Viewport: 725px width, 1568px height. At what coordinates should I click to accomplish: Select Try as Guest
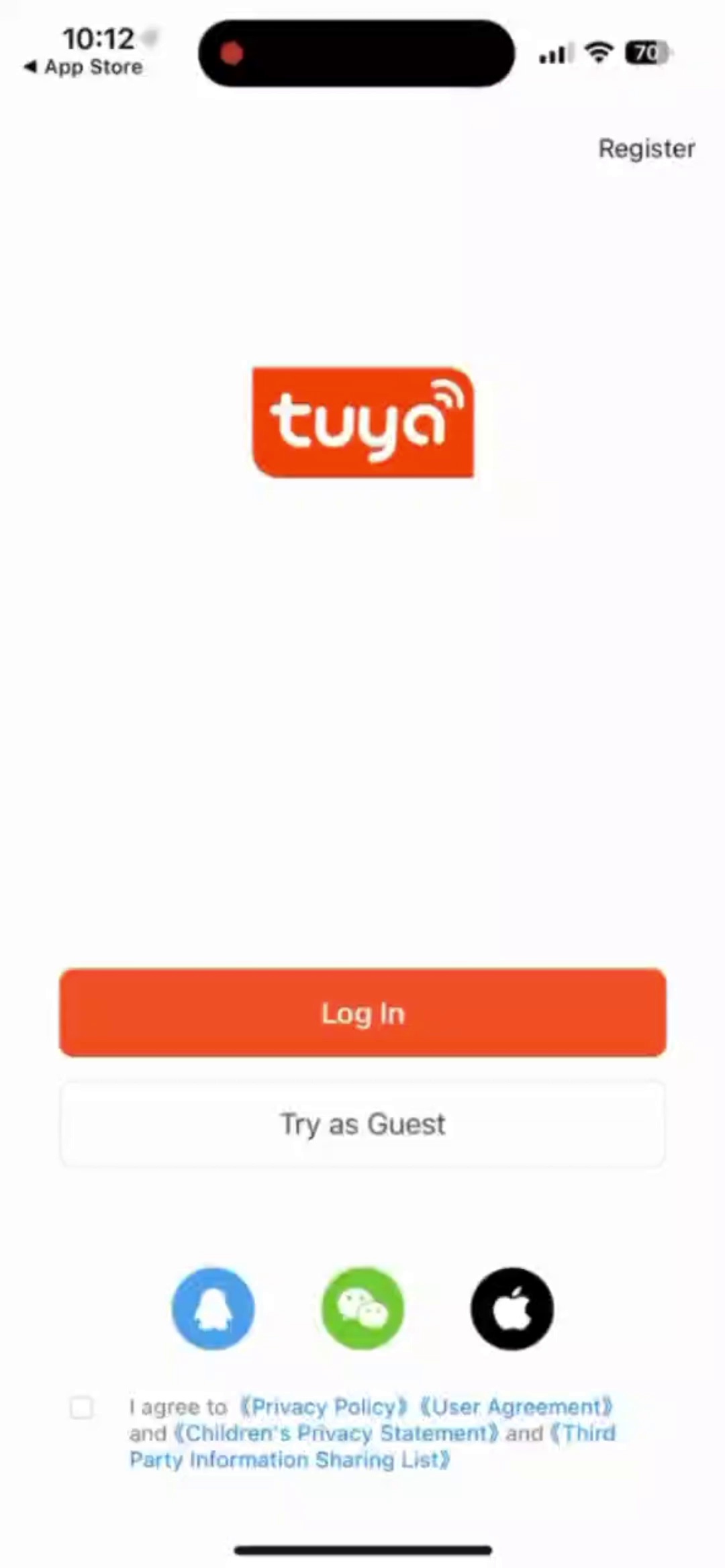[x=362, y=1124]
